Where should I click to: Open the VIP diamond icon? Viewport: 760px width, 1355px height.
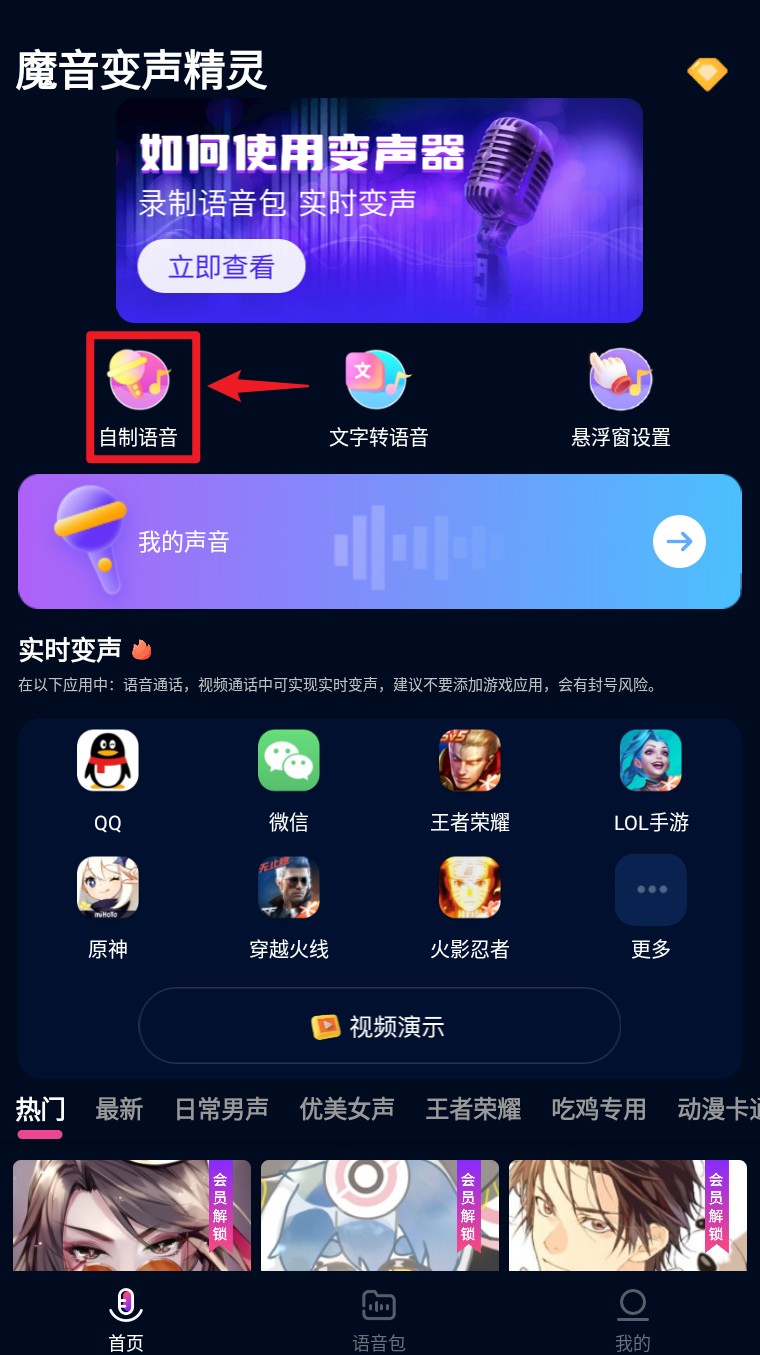(707, 73)
